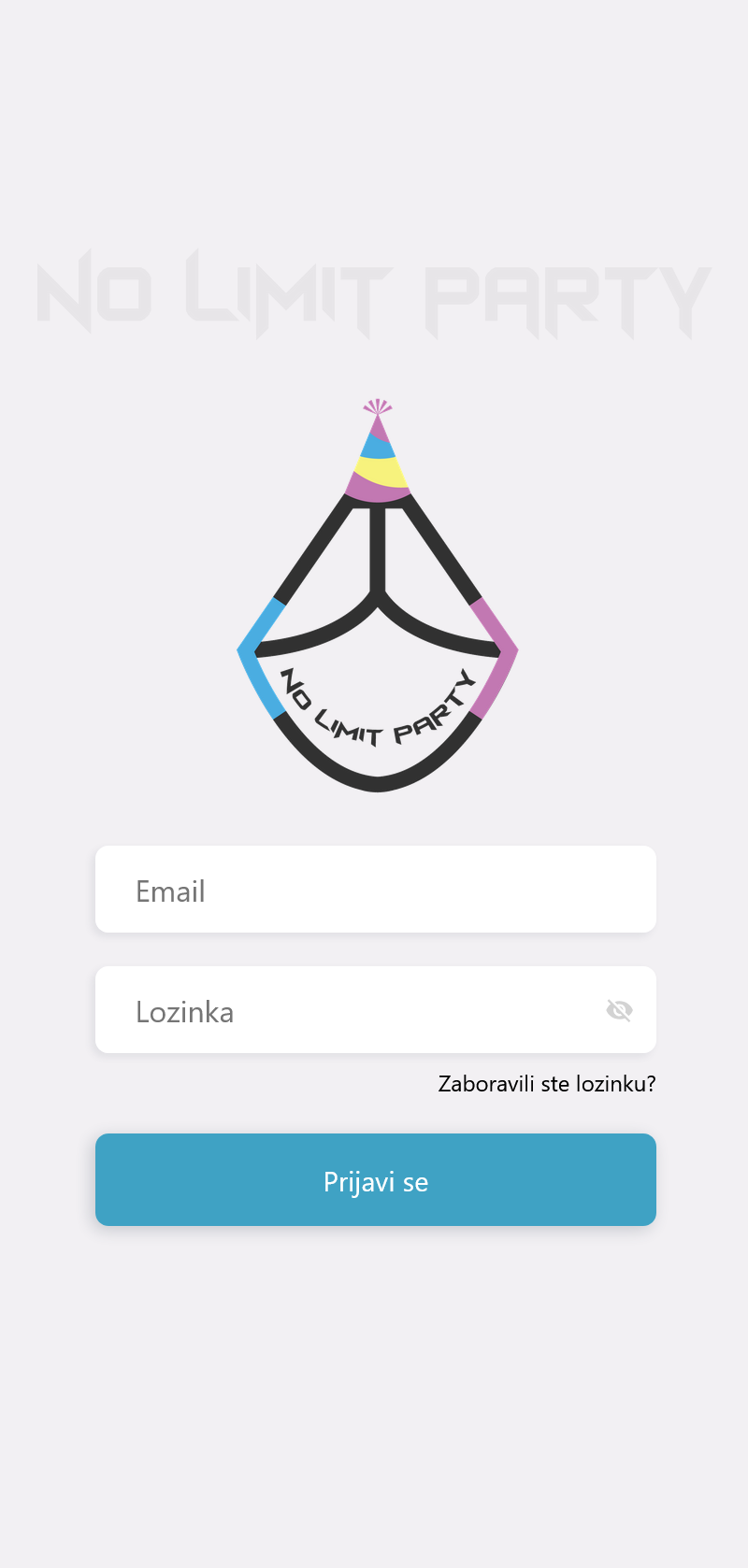
Task: Tap the 'Prijavi se' button
Action: coord(375,1180)
